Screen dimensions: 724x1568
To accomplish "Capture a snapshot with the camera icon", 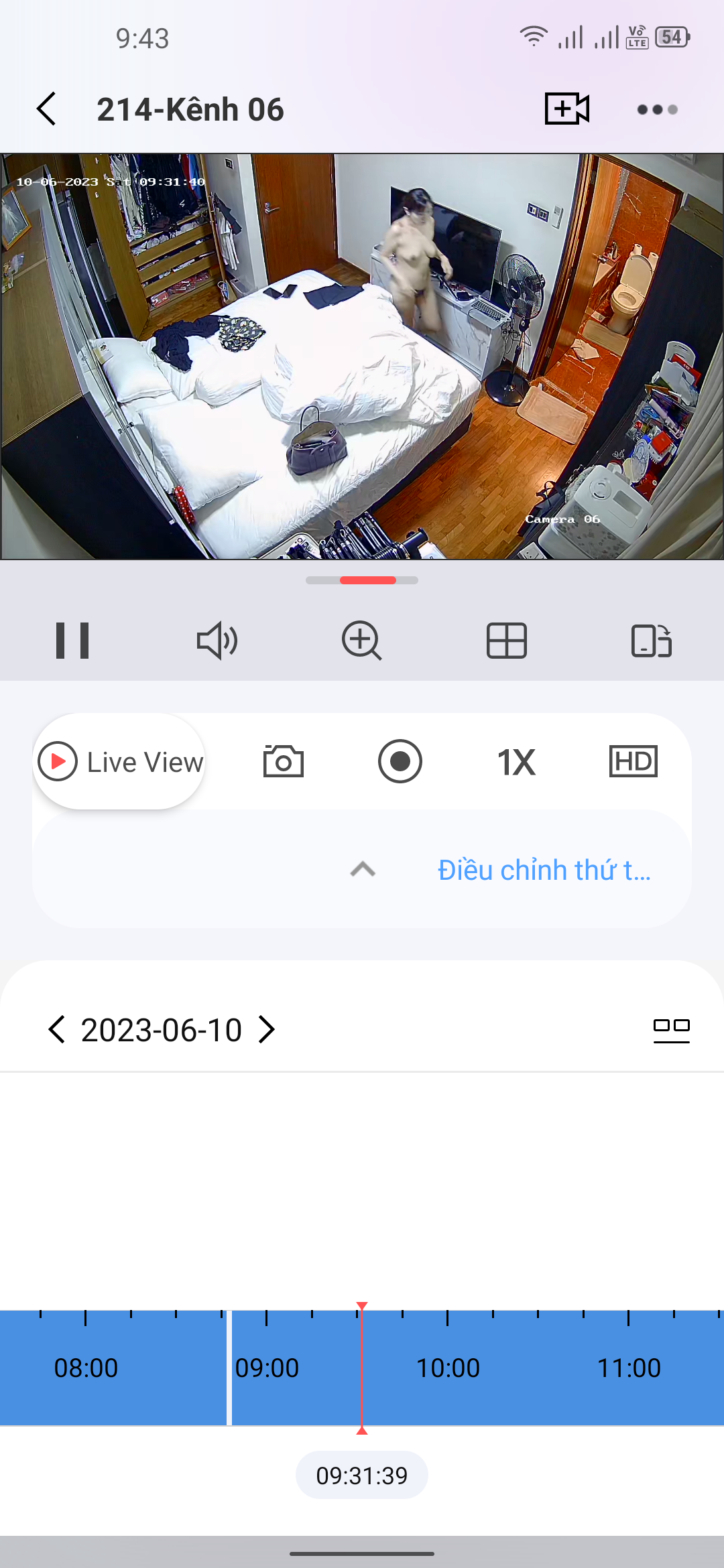I will [283, 762].
